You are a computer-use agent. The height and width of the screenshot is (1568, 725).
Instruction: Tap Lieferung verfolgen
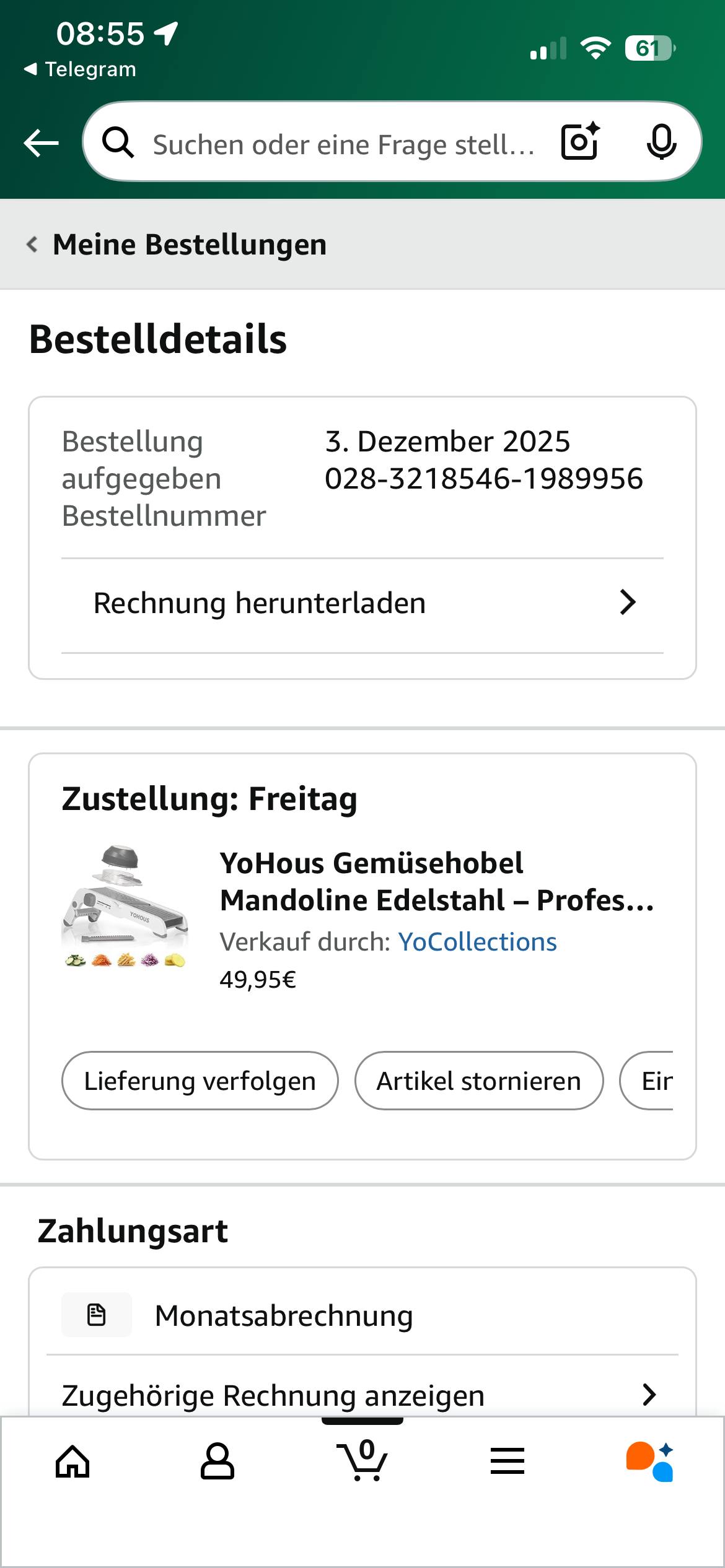point(200,1081)
